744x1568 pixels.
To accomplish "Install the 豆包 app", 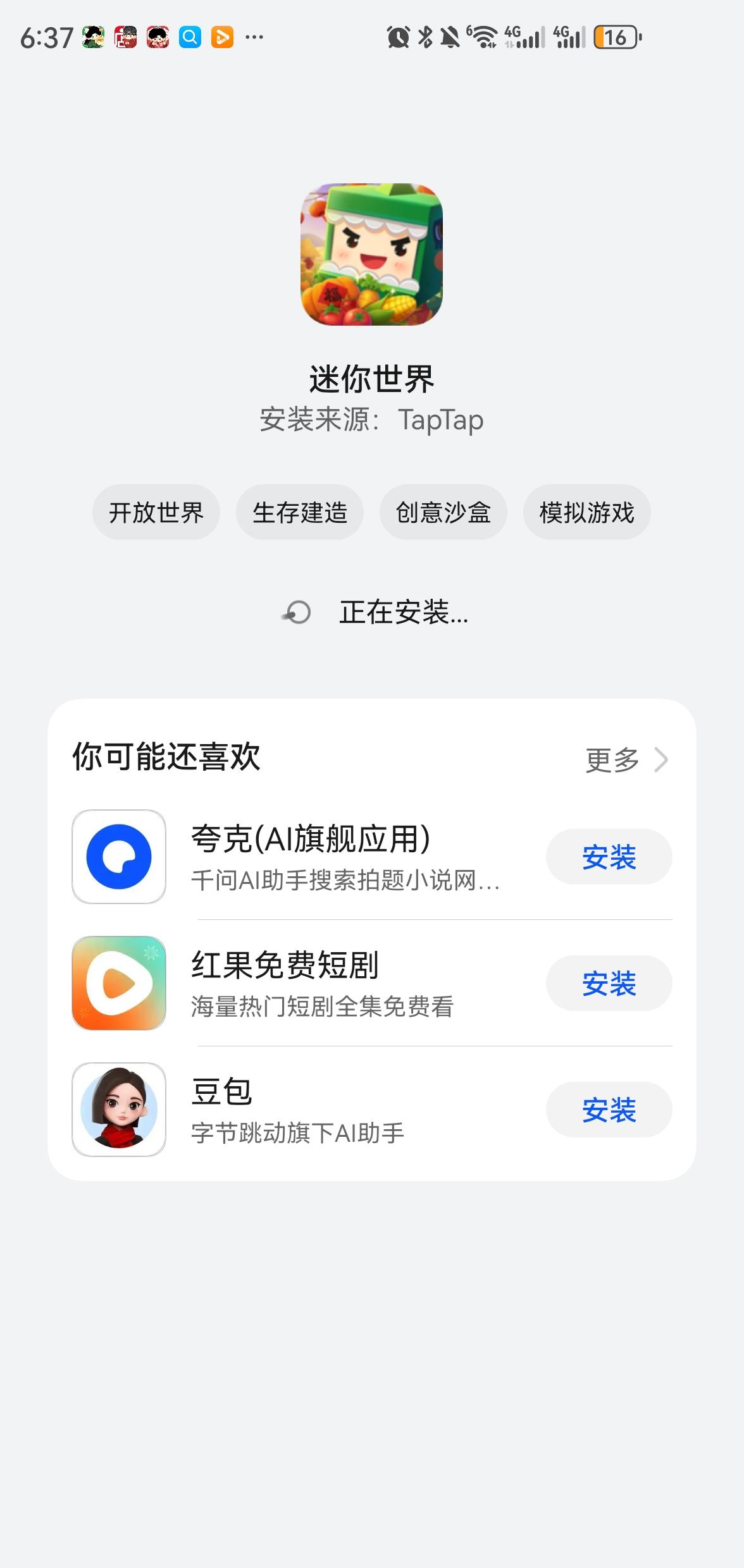I will 609,1110.
